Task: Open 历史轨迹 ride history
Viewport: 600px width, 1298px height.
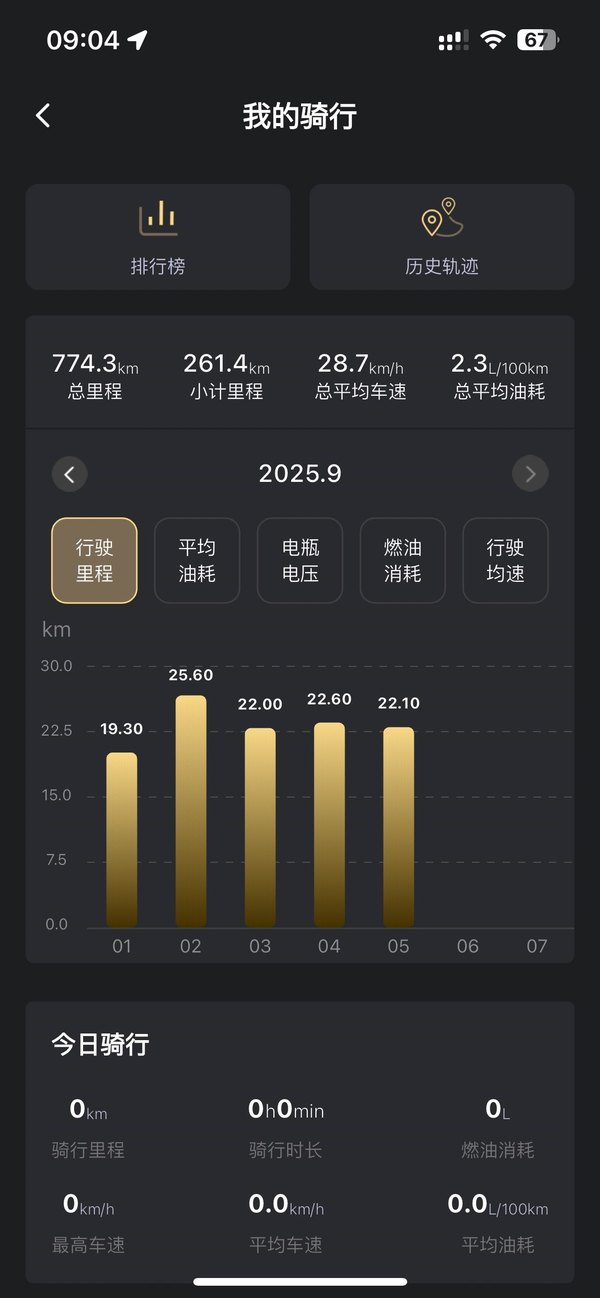Action: [442, 237]
